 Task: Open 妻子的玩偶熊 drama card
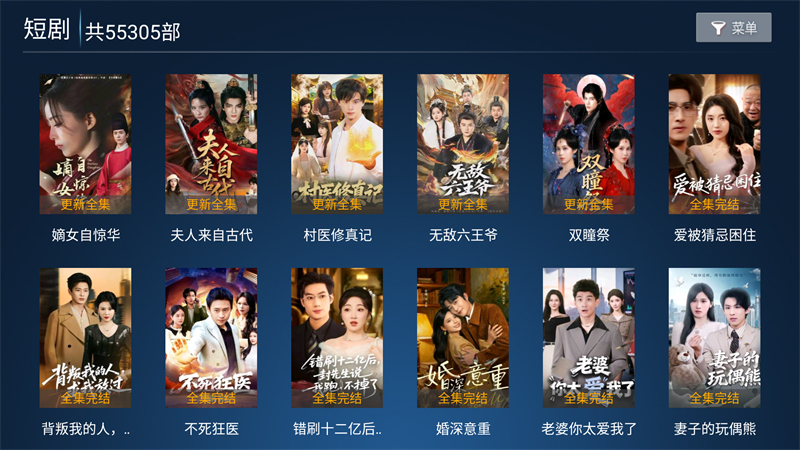tap(715, 338)
